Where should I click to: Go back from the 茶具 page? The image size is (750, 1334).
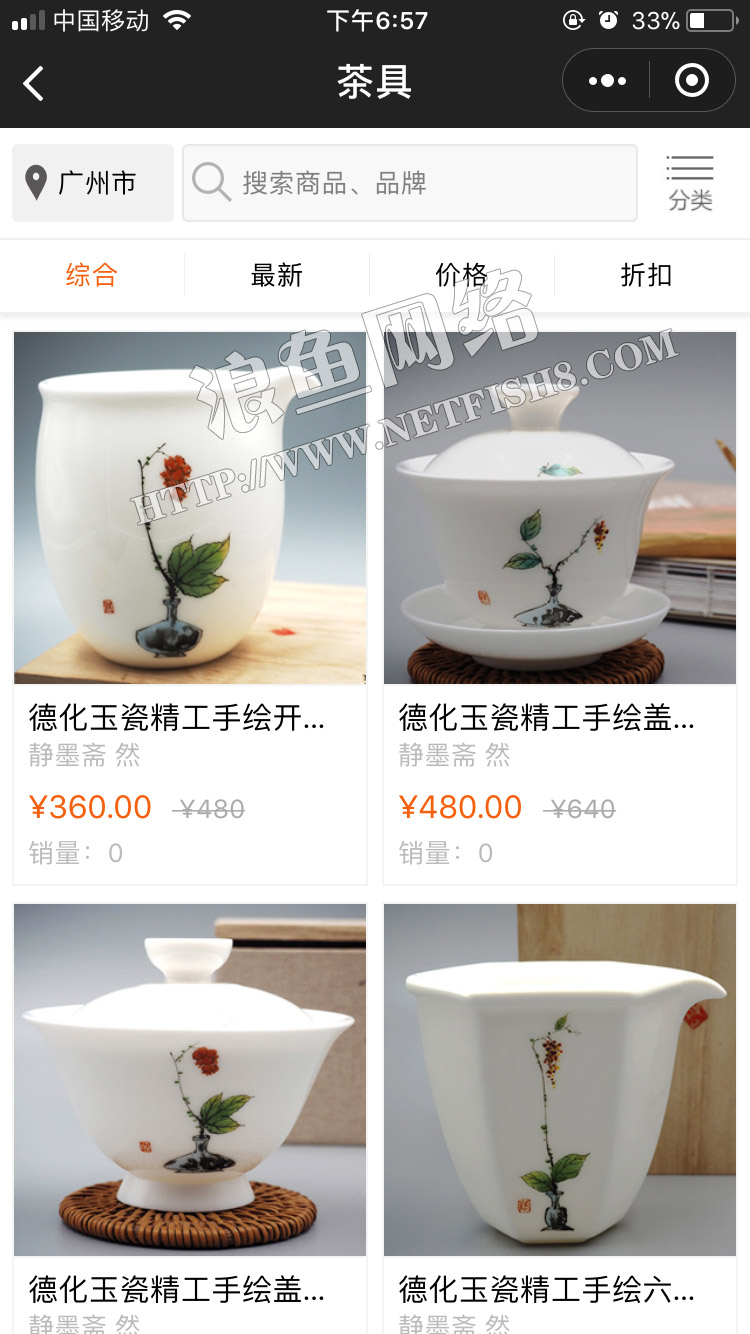[x=34, y=83]
